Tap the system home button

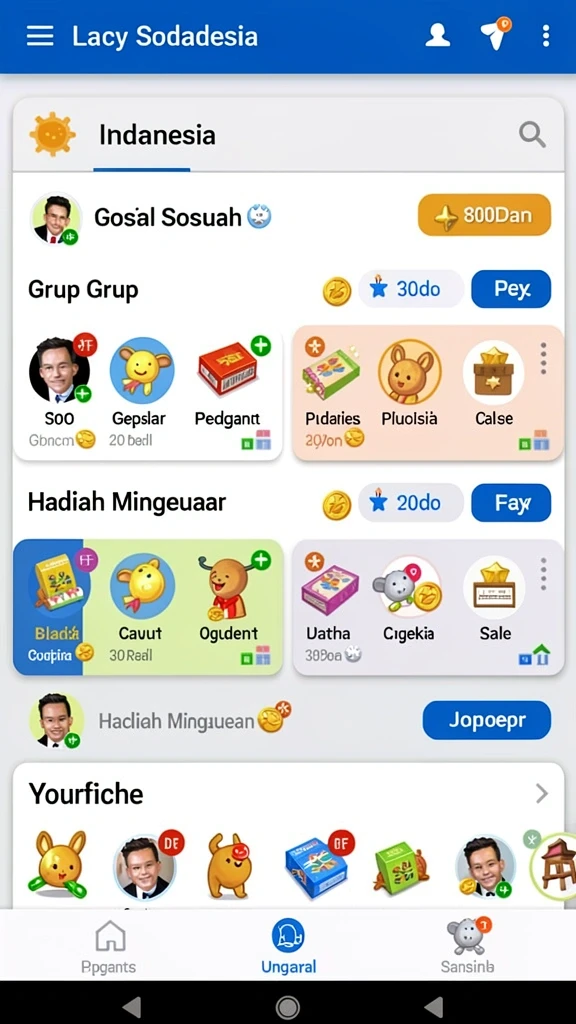[x=287, y=1006]
